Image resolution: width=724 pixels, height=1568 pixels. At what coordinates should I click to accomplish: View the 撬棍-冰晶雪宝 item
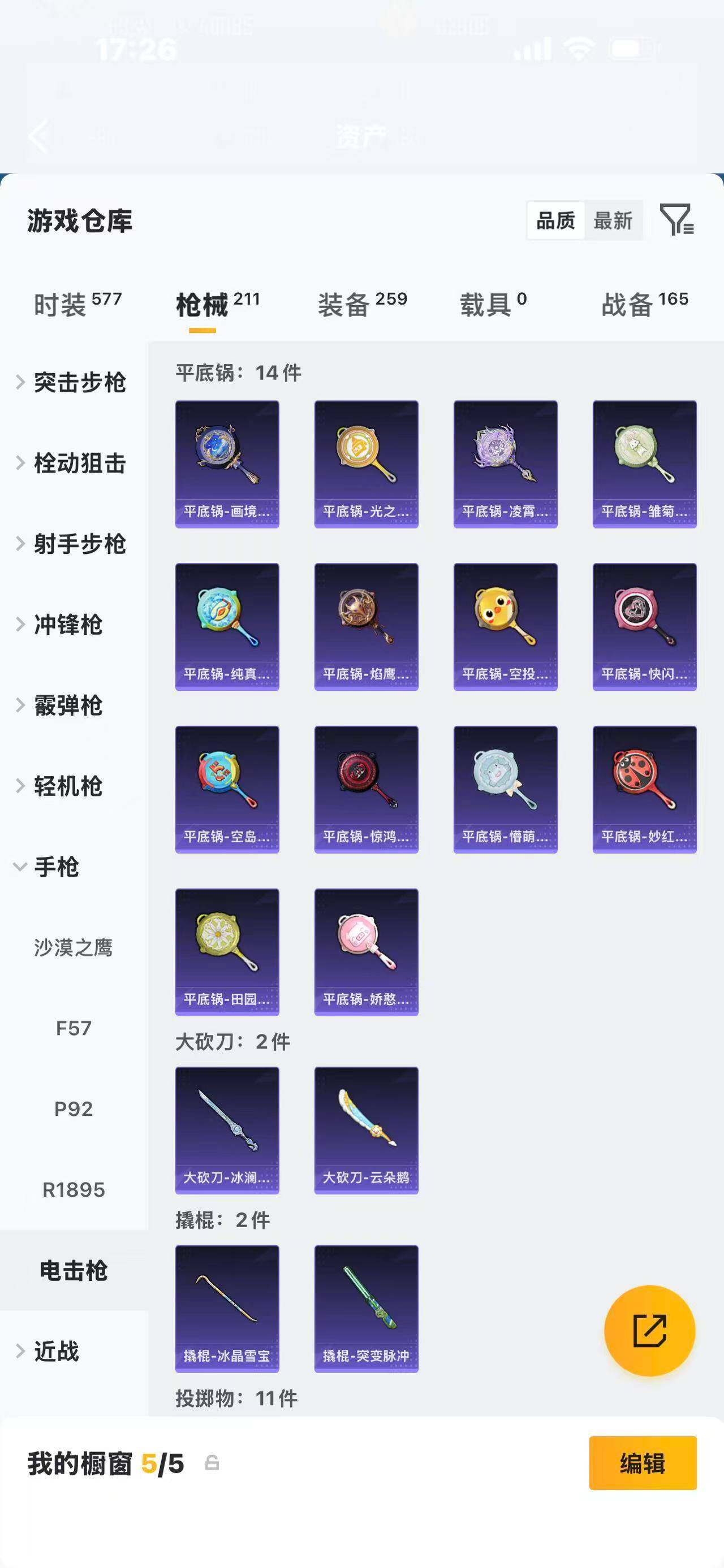point(226,1309)
